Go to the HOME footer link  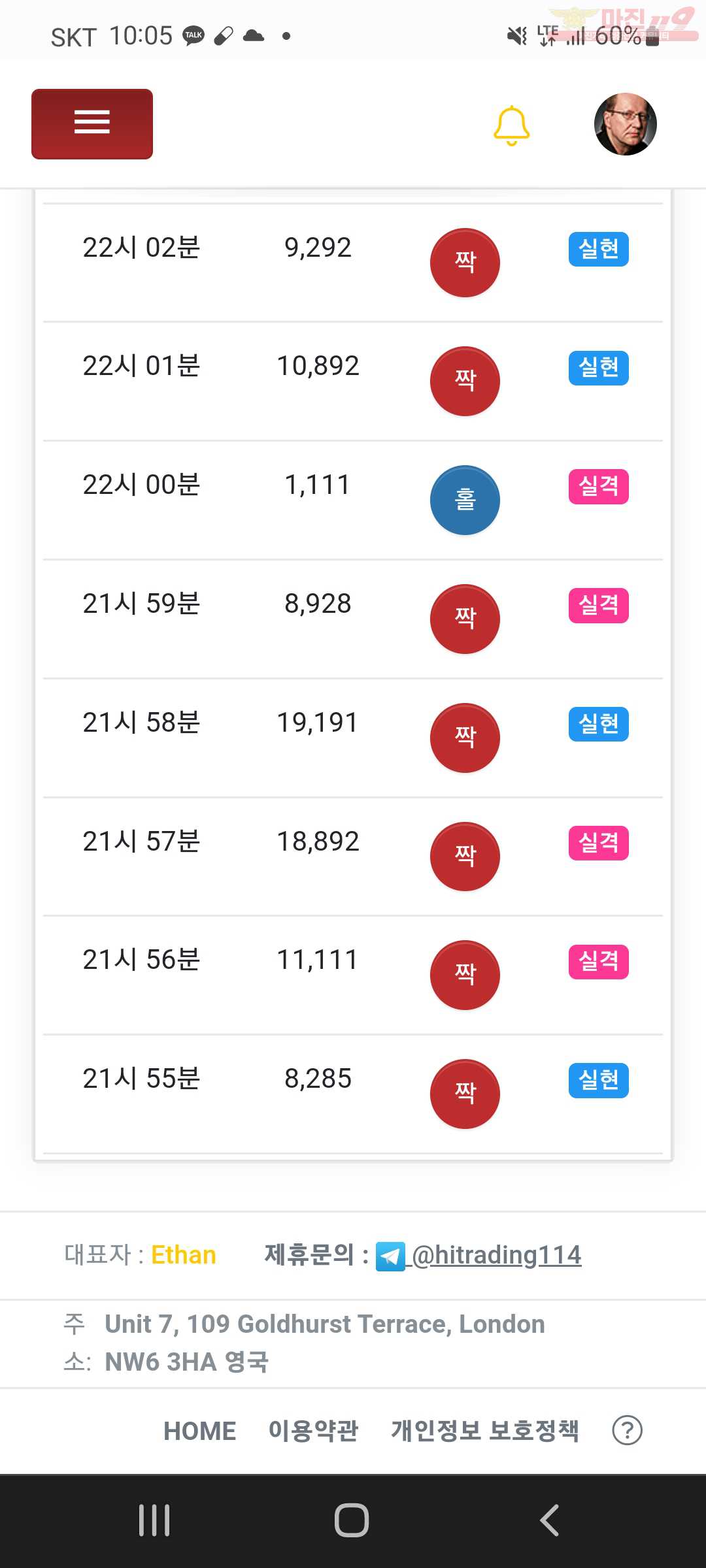pos(199,1431)
